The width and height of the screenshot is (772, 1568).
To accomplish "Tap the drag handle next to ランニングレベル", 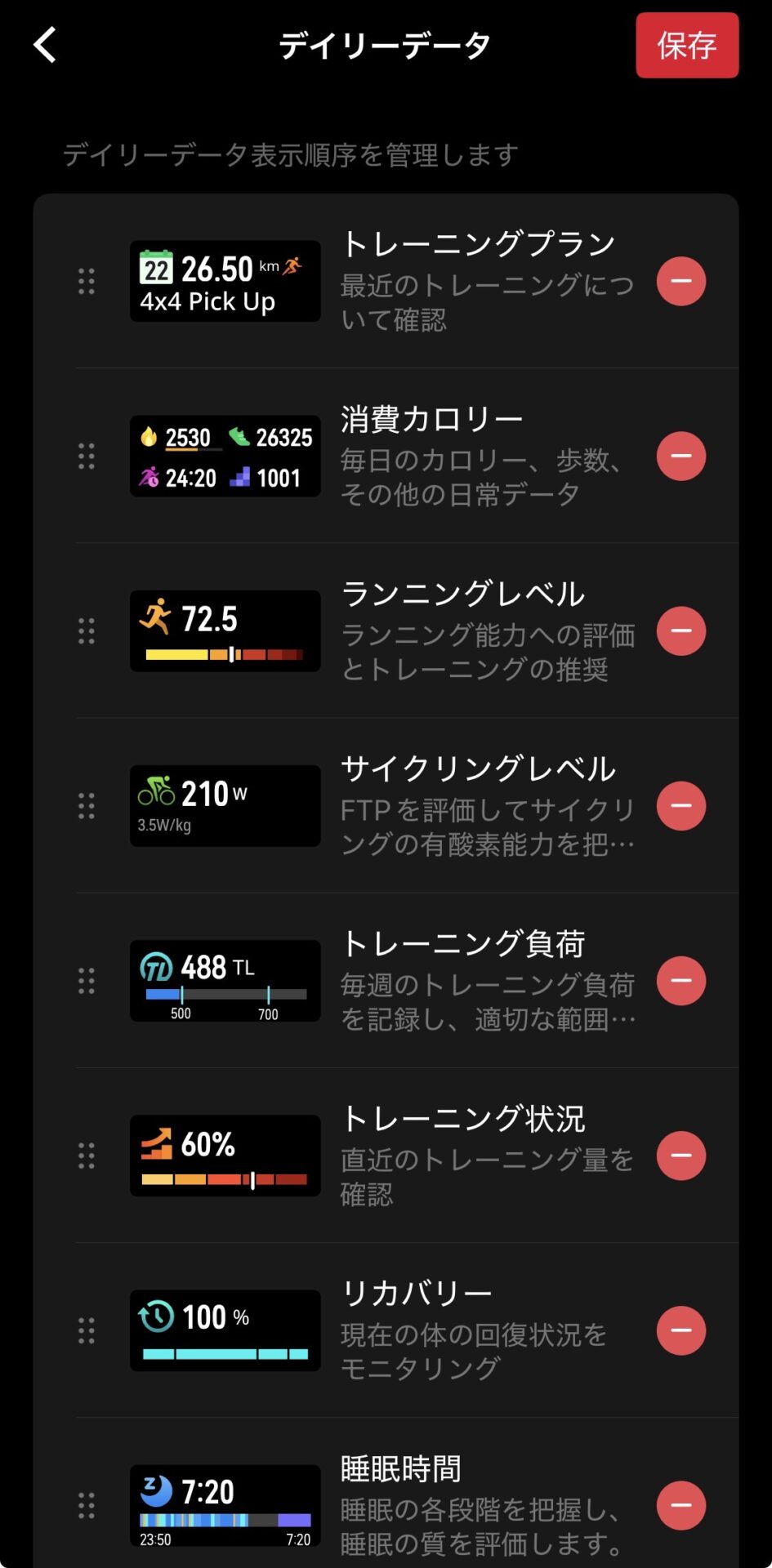I will click(x=86, y=630).
